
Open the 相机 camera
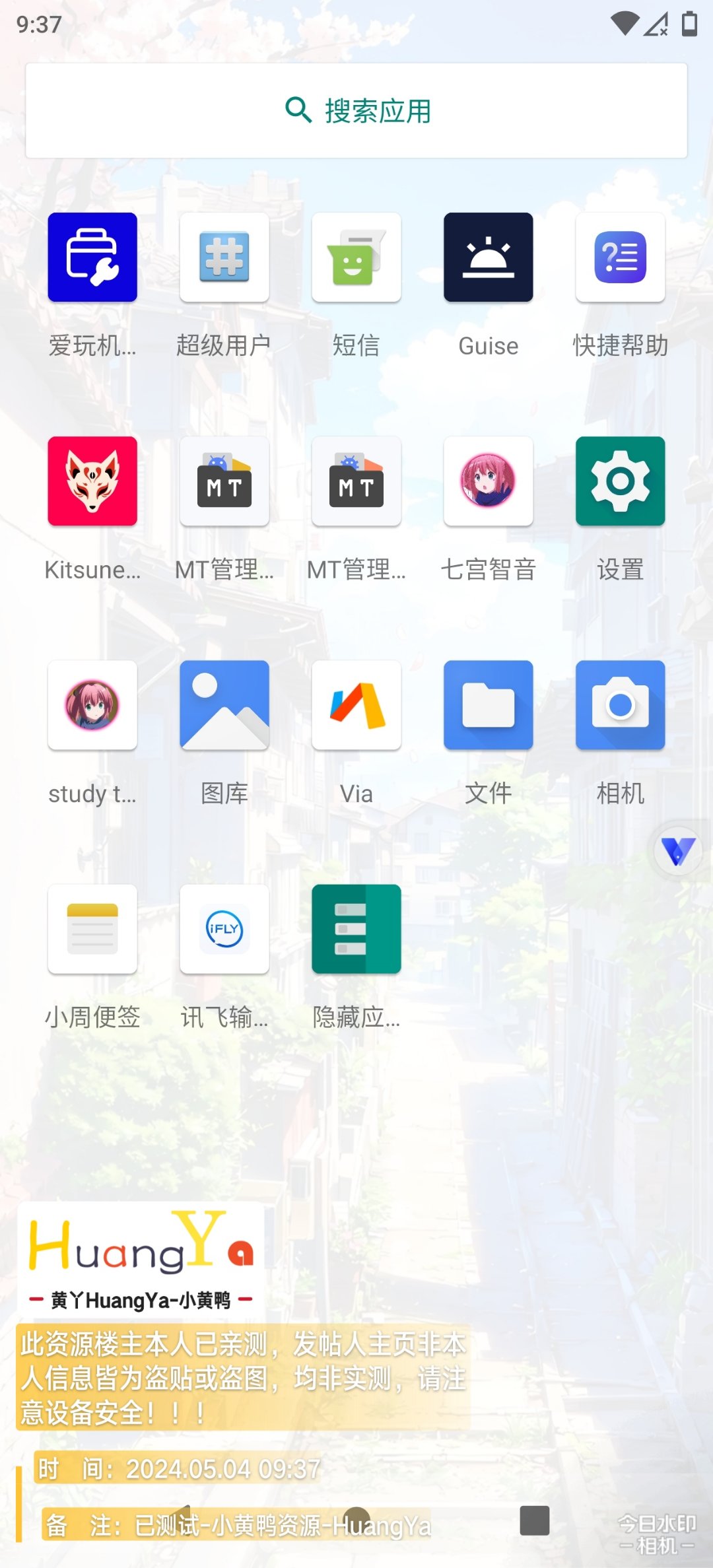621,705
